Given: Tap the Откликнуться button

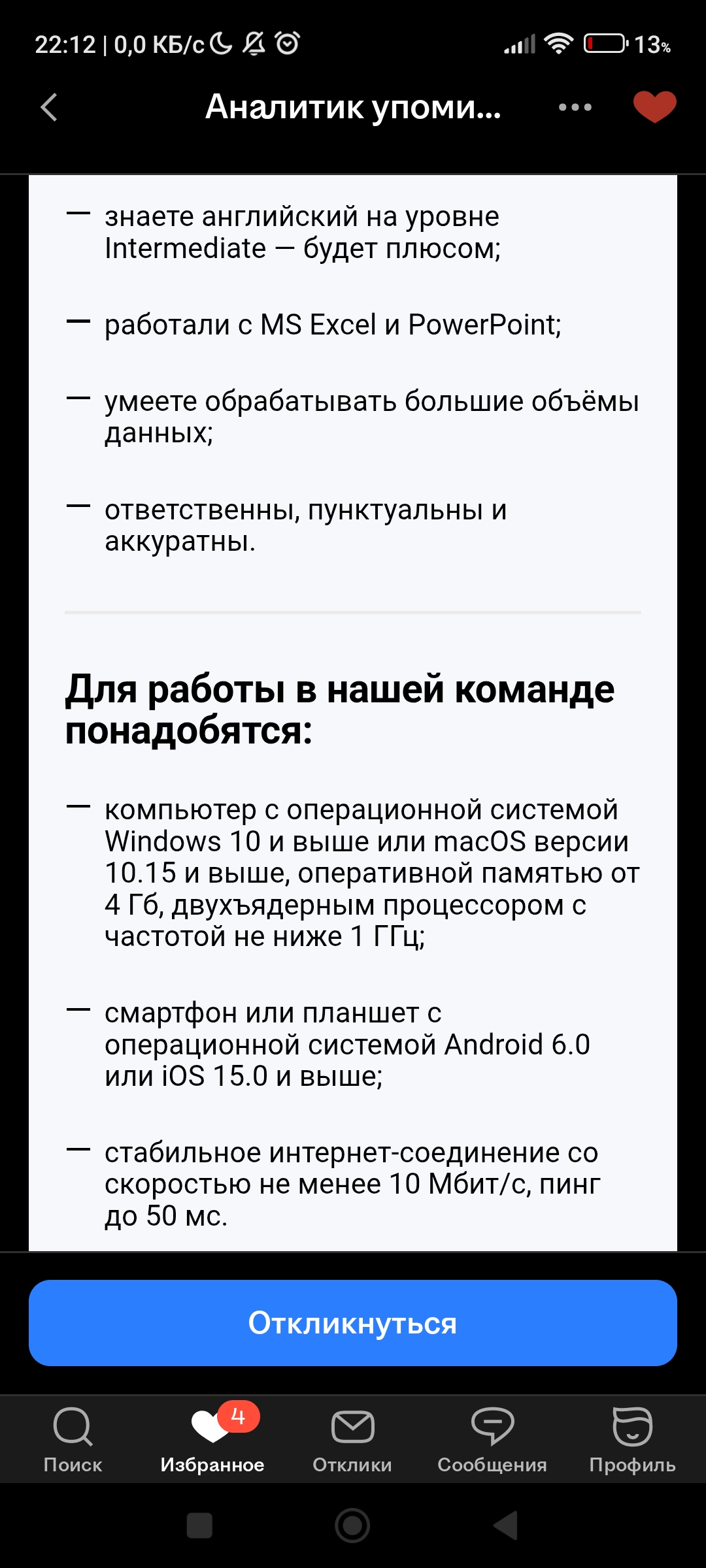Looking at the screenshot, I should coord(353,1322).
